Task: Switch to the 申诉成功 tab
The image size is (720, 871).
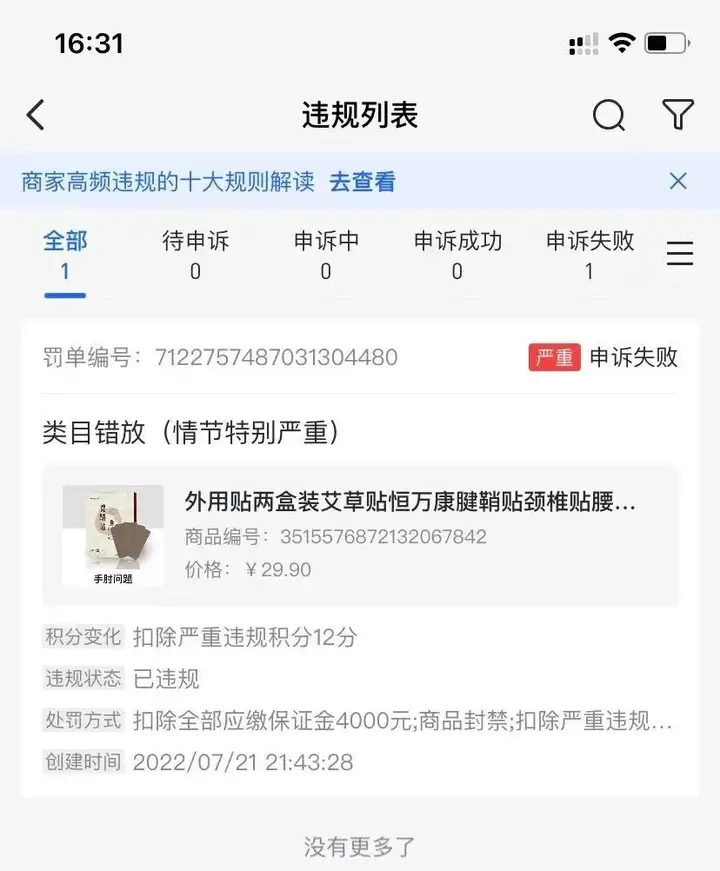Action: [457, 255]
